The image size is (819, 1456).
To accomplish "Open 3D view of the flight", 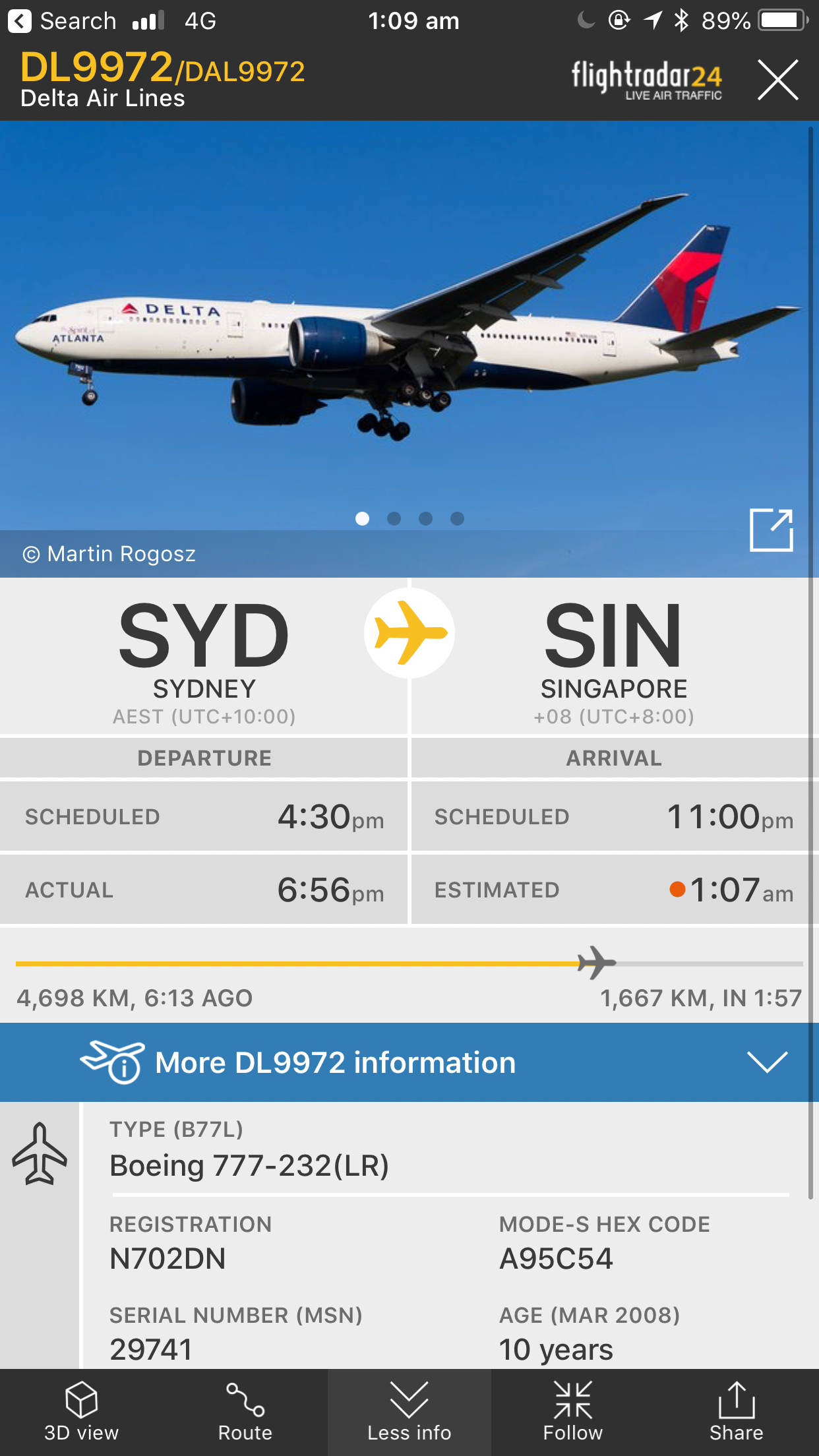I will pyautogui.click(x=81, y=1412).
